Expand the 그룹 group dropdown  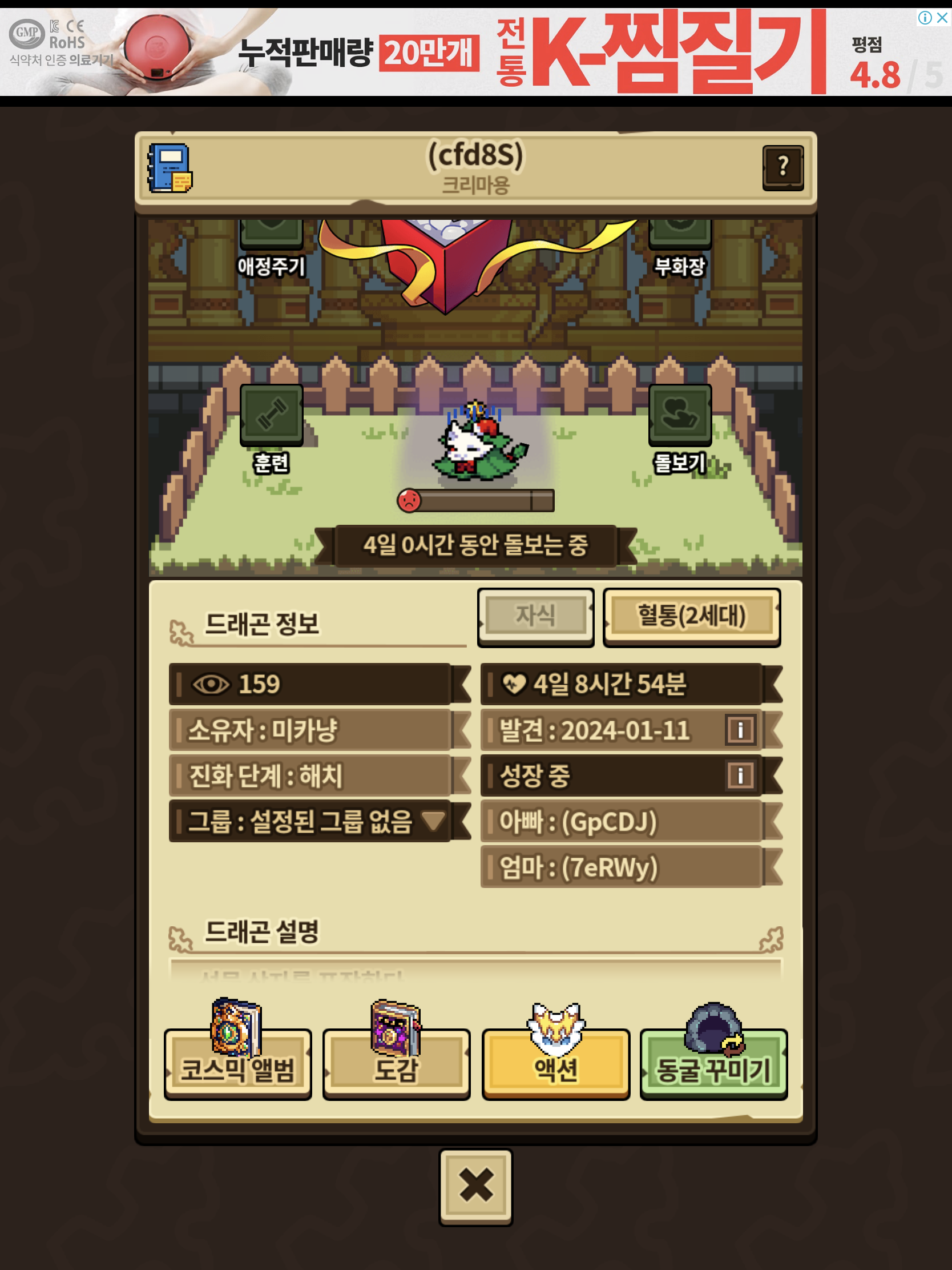coord(319,821)
